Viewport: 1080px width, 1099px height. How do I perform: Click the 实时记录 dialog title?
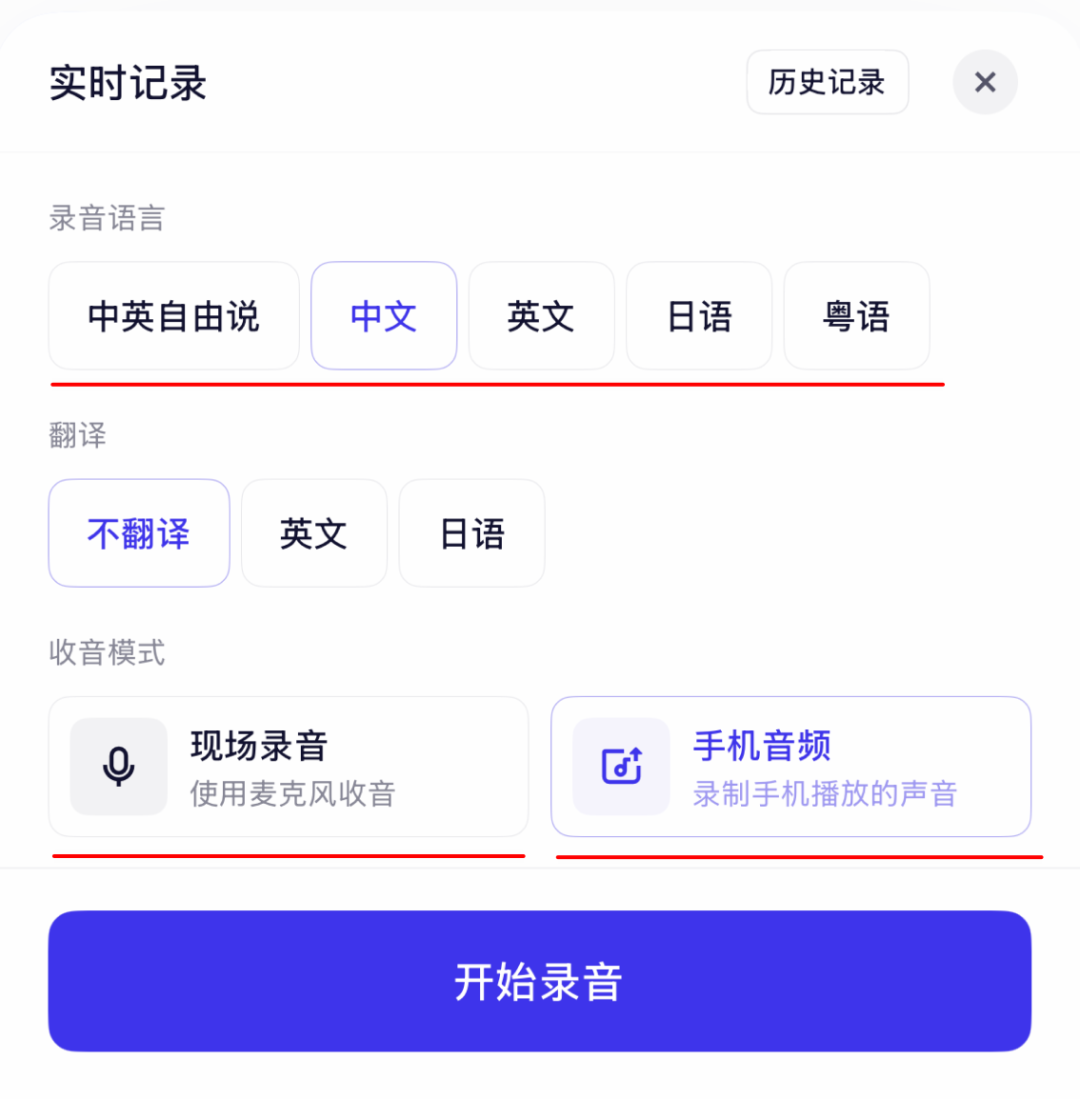(127, 85)
